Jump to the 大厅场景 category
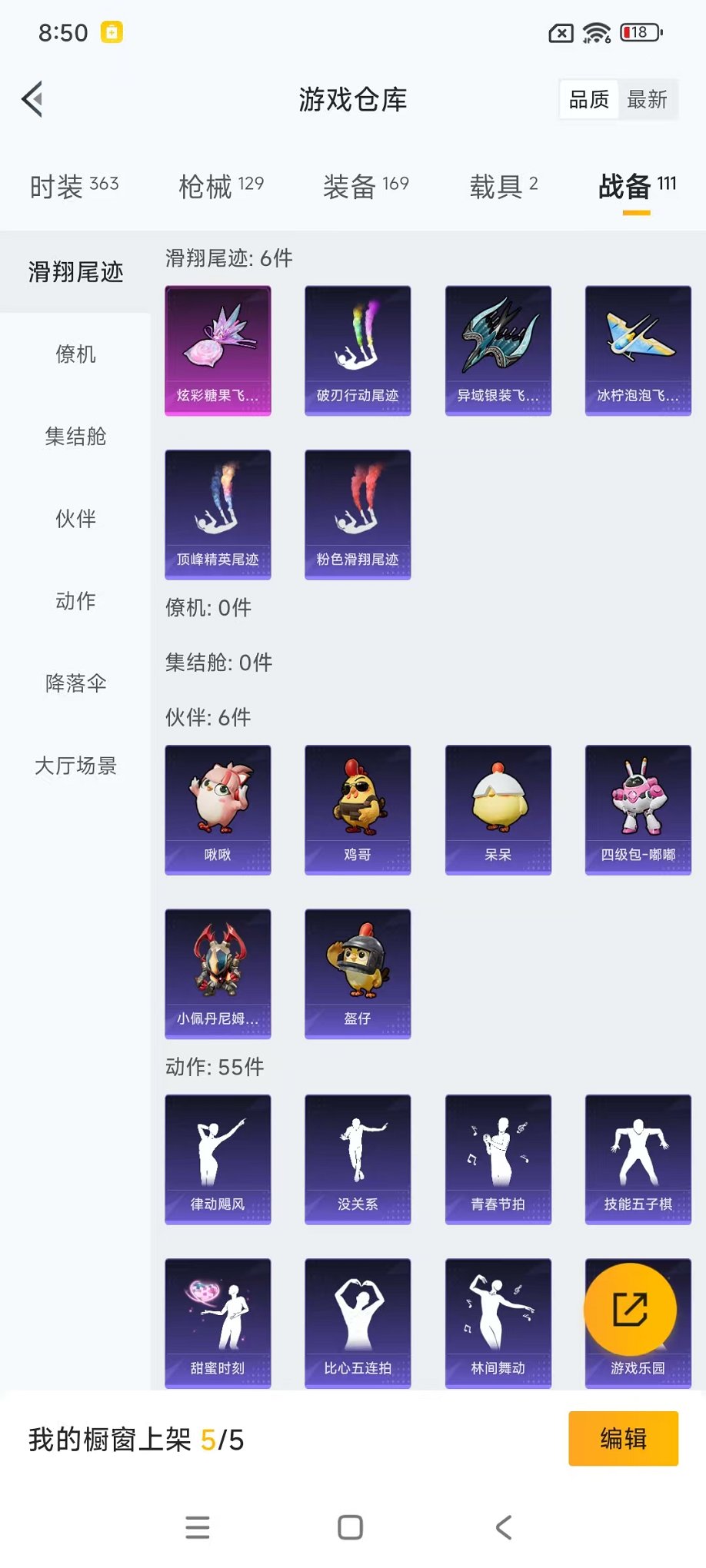 (x=75, y=766)
